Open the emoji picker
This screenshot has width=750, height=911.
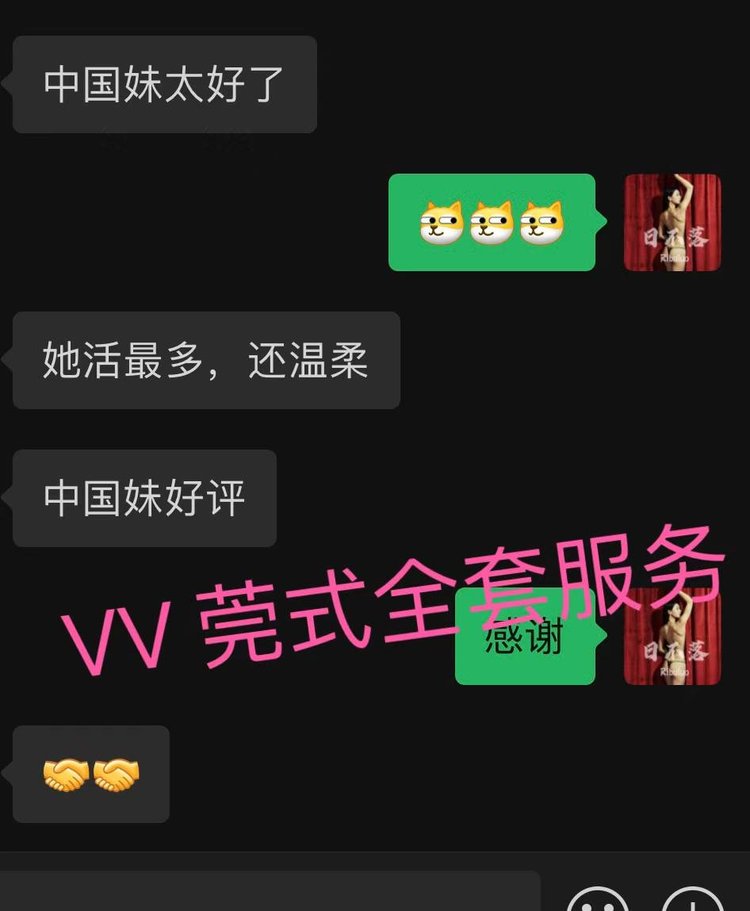coord(598,899)
